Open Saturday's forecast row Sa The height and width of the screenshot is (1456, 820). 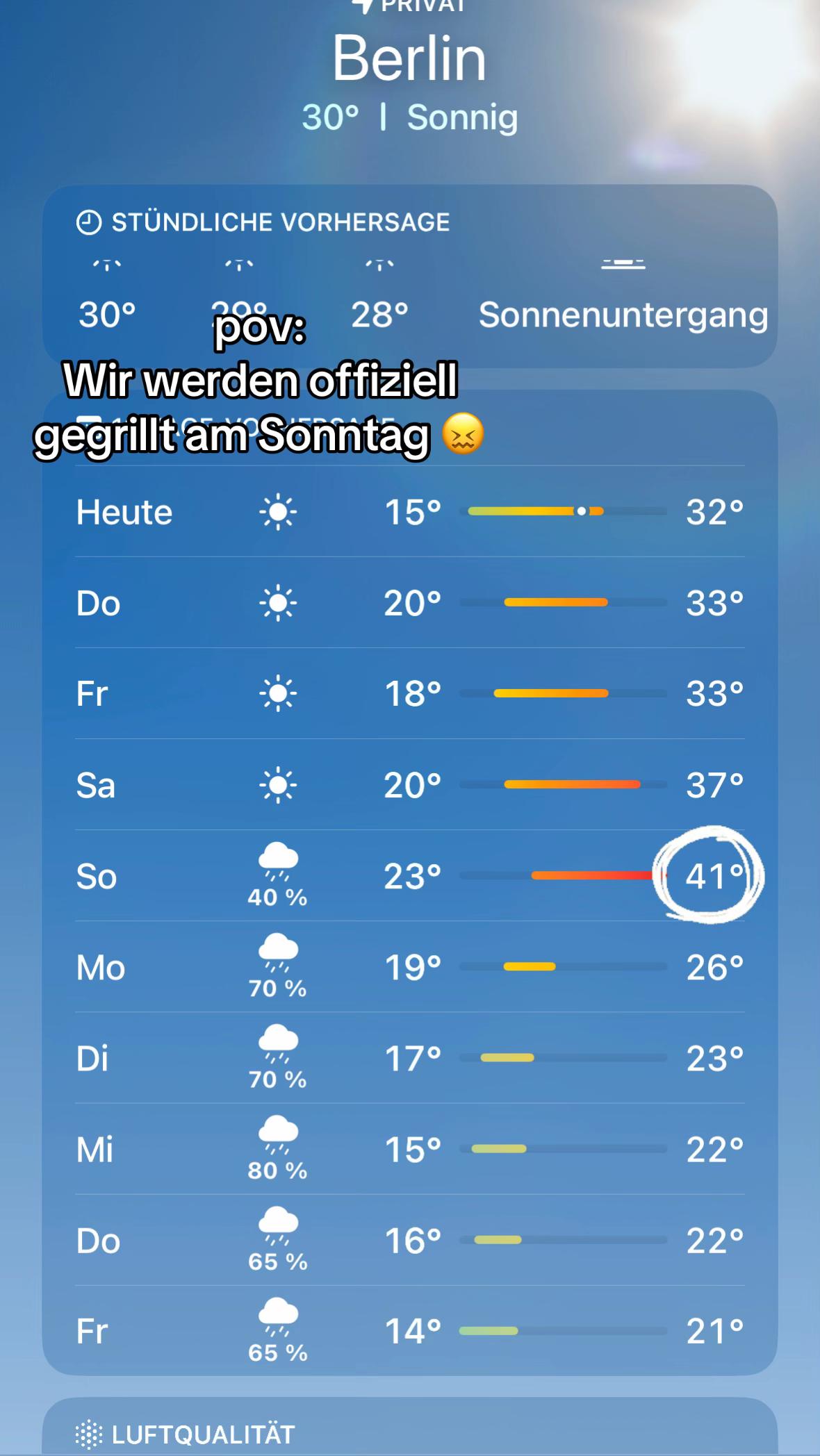point(409,785)
